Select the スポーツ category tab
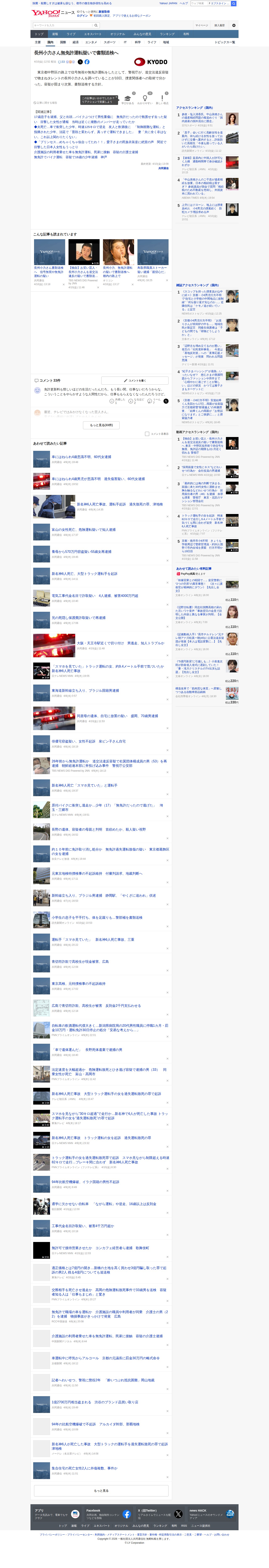The width and height of the screenshot is (269, 1568). click(110, 43)
